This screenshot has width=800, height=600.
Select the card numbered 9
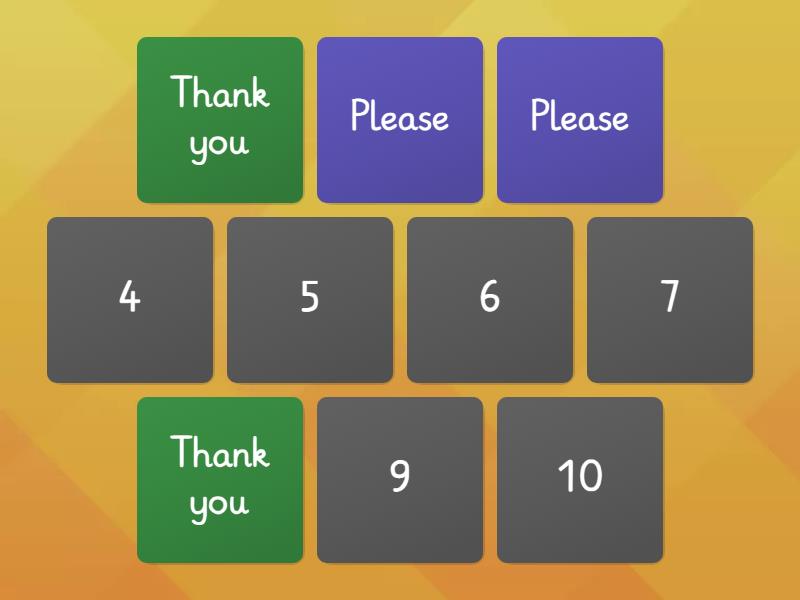tap(400, 480)
